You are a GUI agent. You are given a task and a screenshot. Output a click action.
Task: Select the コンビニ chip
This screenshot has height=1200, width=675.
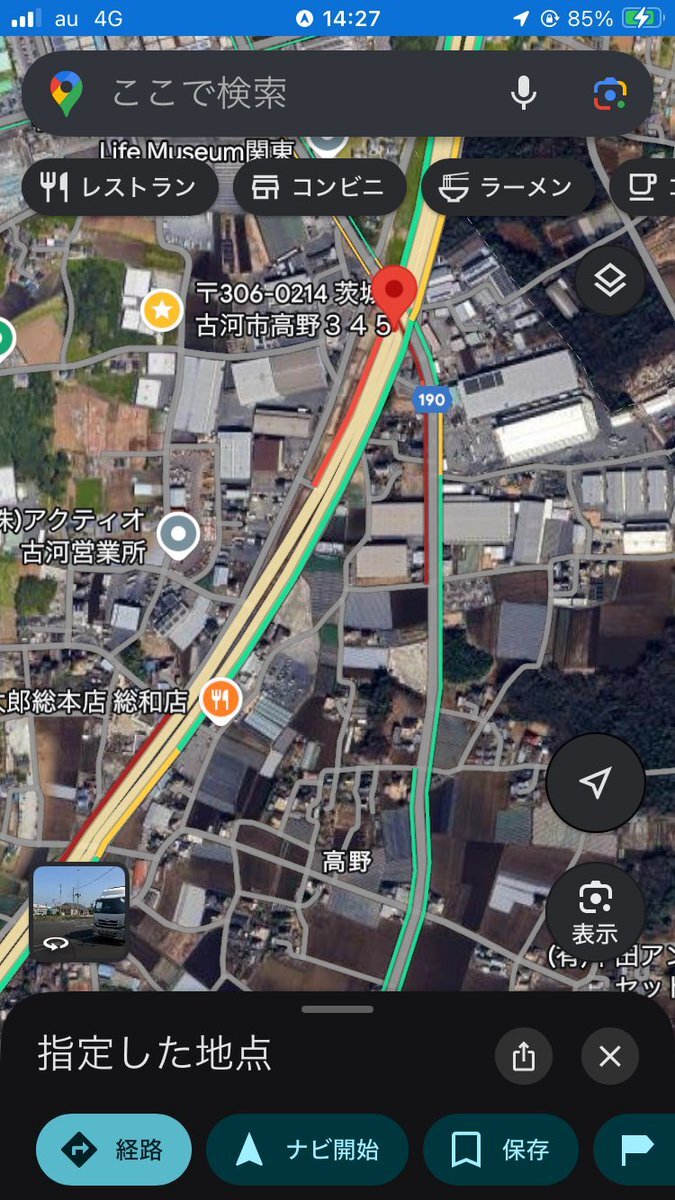click(x=320, y=187)
